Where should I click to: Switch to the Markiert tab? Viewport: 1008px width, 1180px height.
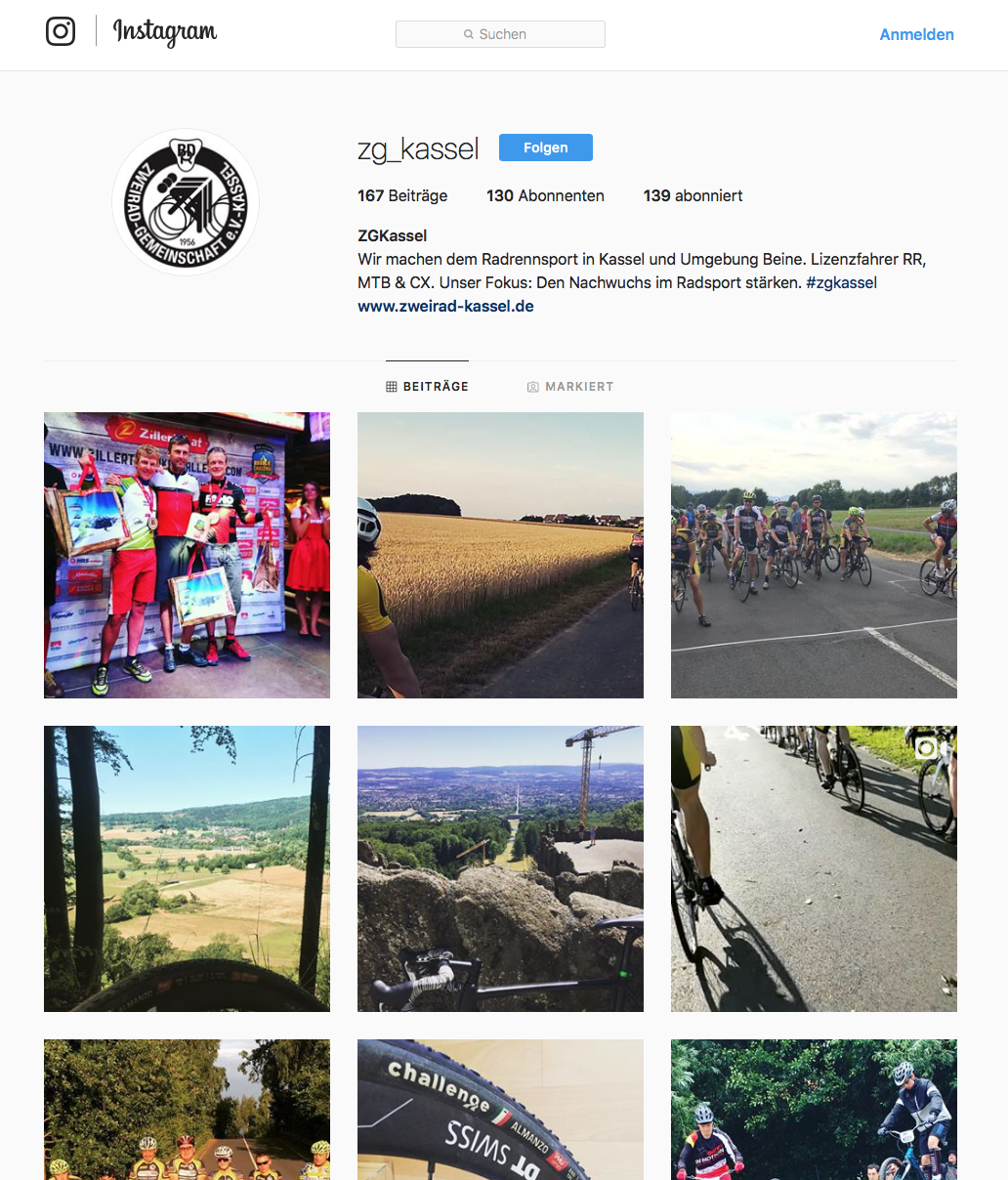pyautogui.click(x=570, y=387)
